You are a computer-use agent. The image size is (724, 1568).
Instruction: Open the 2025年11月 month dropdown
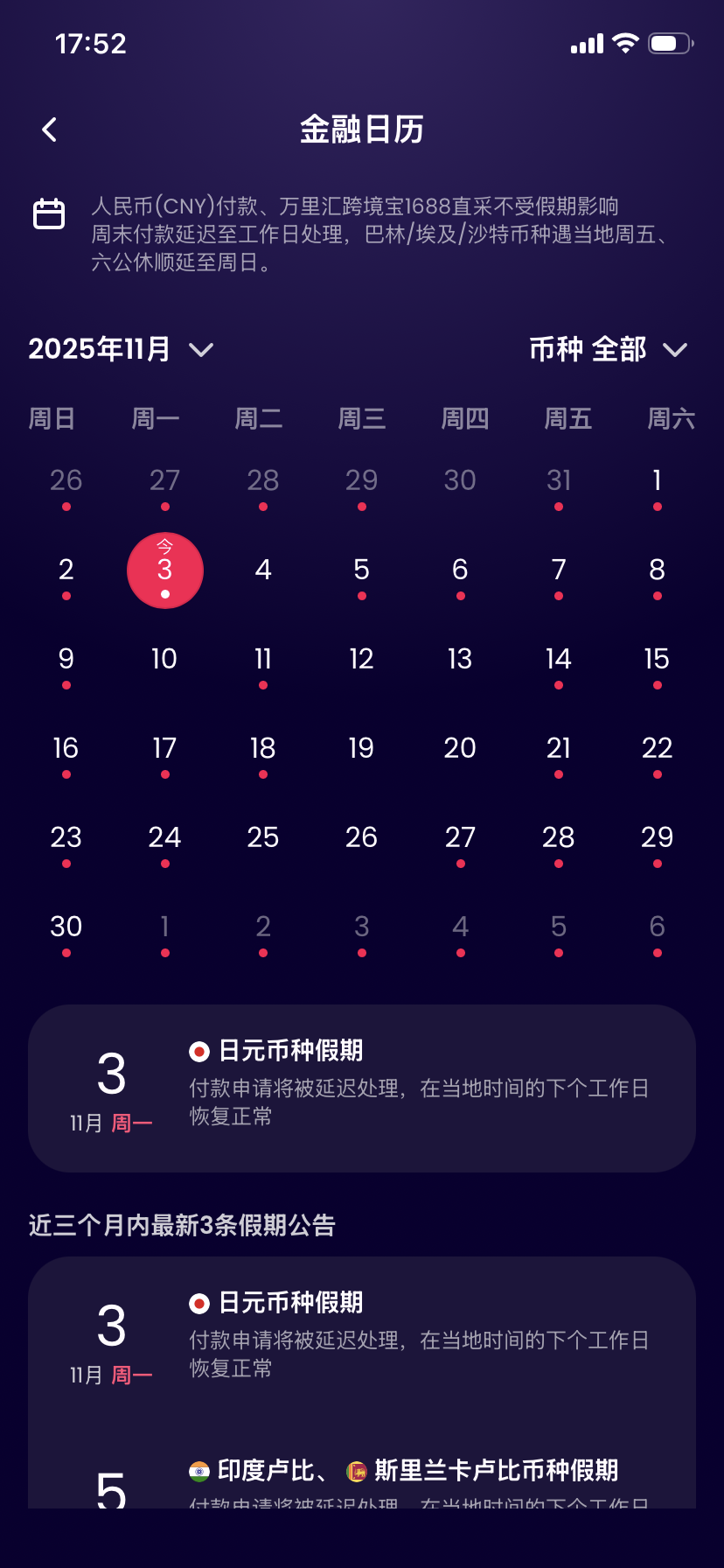click(x=121, y=349)
